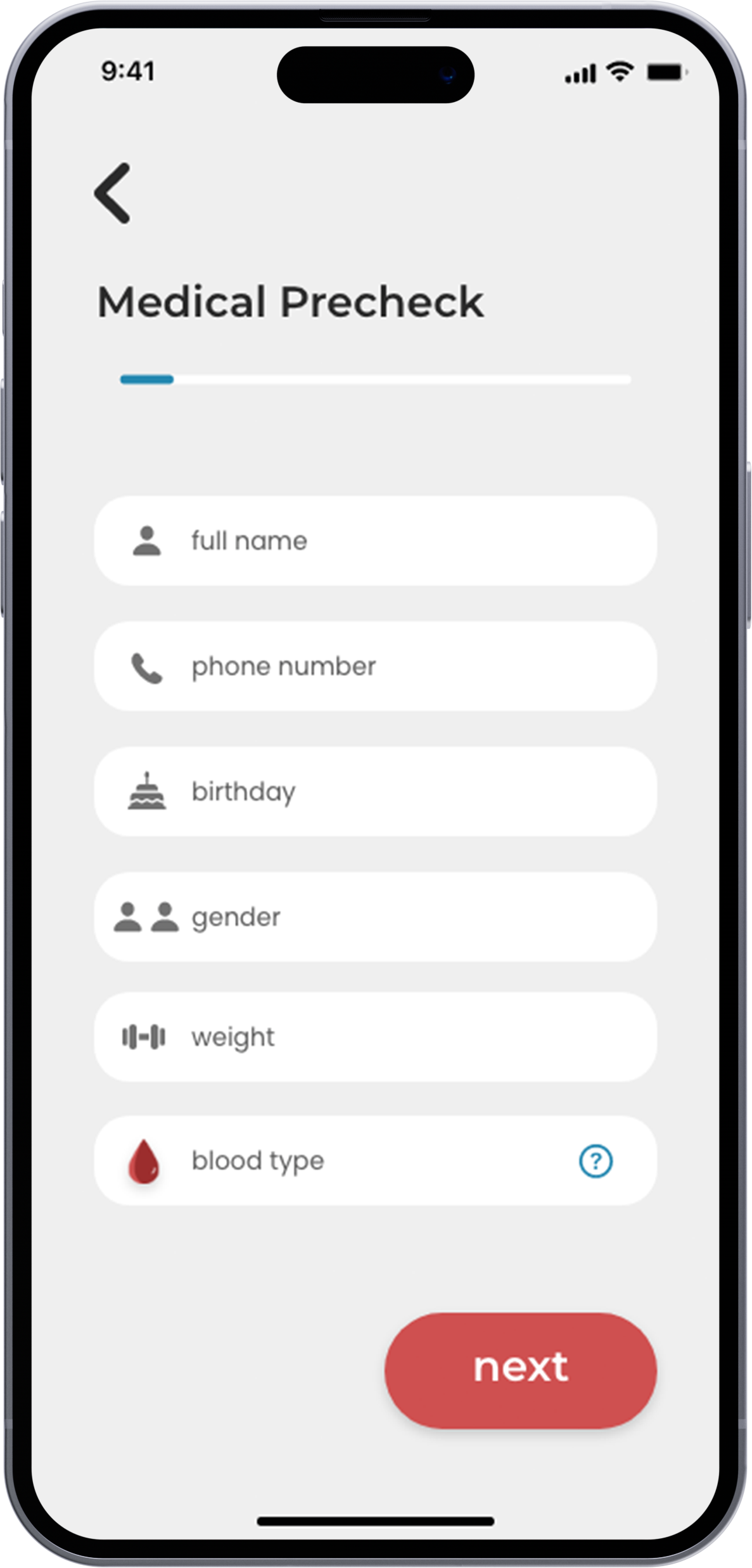This screenshot has width=752, height=1568.
Task: Choose the blood type field
Action: [x=375, y=1160]
